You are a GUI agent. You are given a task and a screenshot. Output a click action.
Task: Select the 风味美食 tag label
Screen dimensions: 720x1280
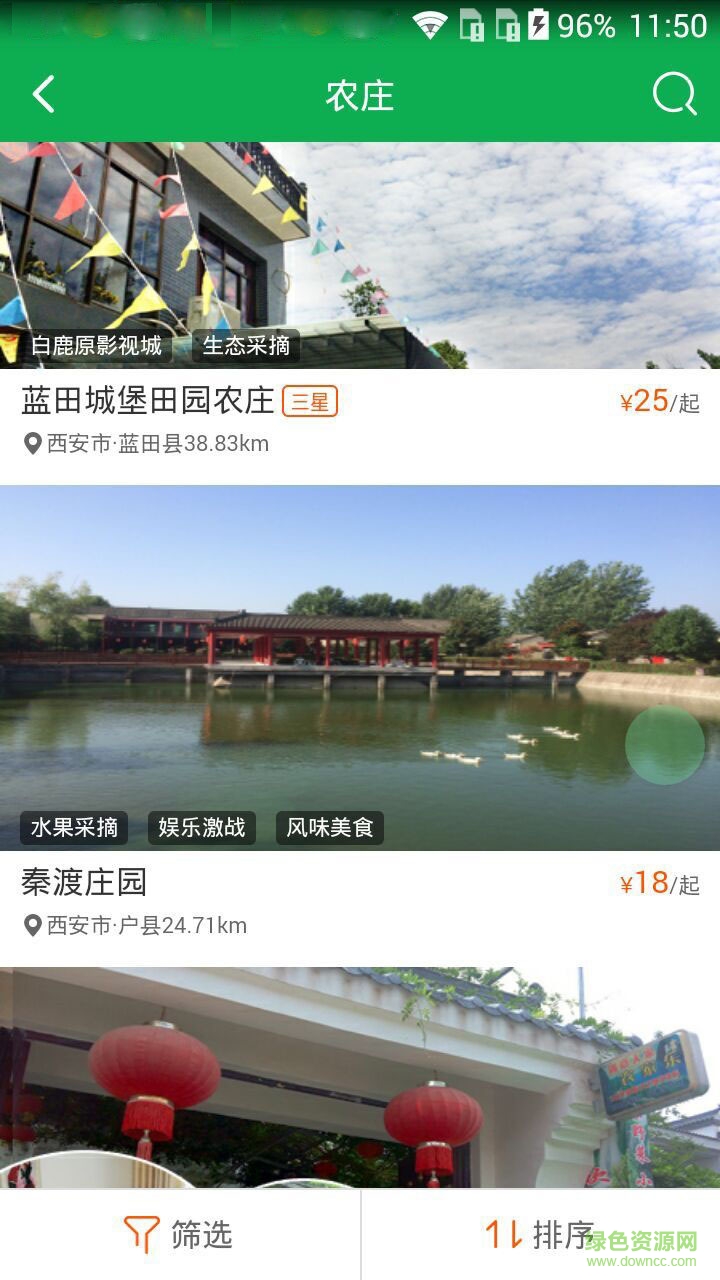331,827
